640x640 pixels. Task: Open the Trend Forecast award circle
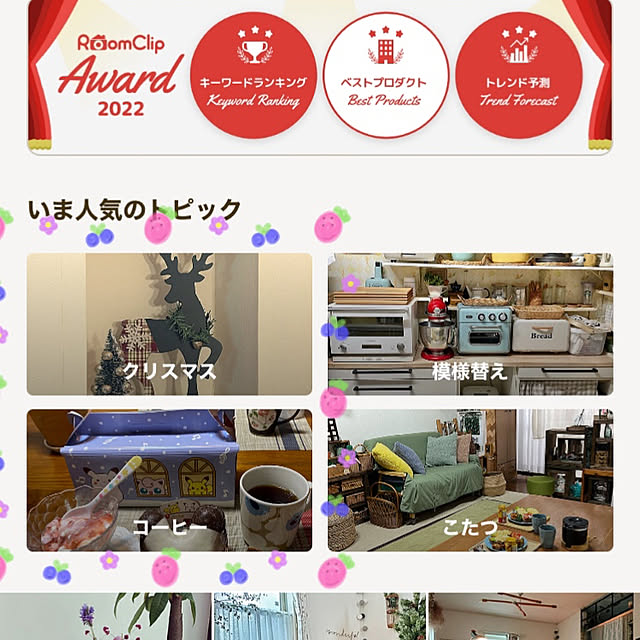pos(519,75)
